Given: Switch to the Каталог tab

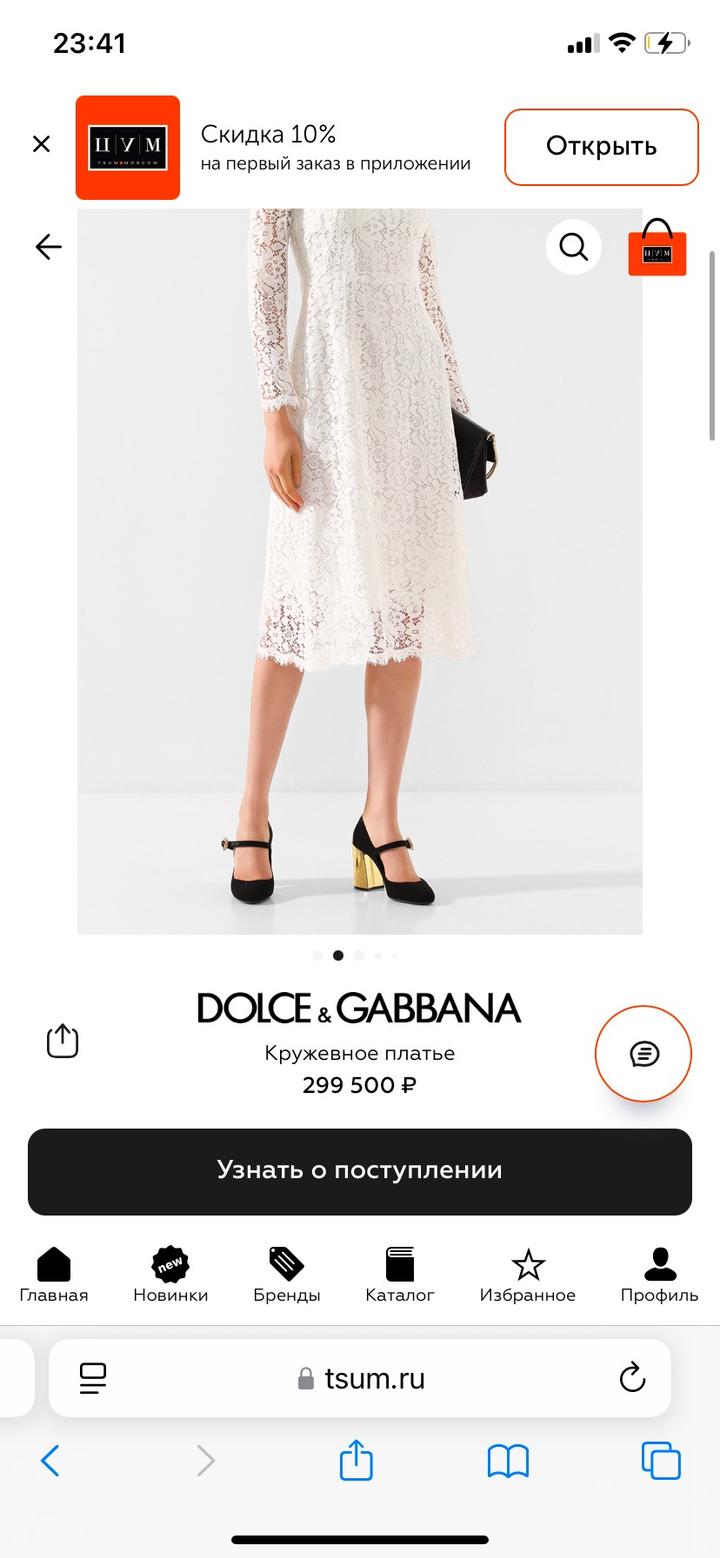Looking at the screenshot, I should tap(400, 1275).
